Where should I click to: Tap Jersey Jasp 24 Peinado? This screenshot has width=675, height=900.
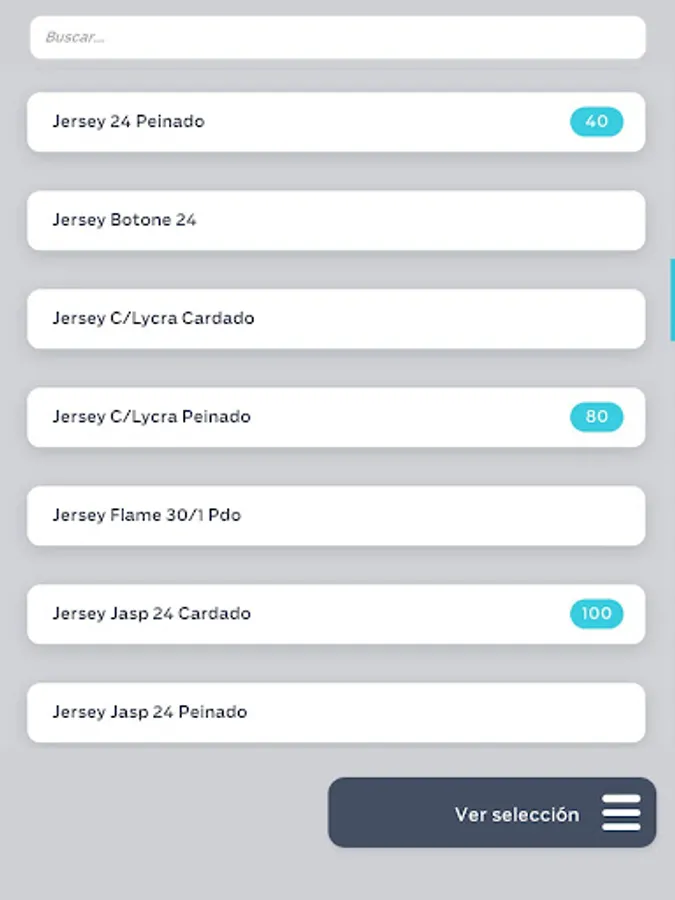tap(336, 712)
